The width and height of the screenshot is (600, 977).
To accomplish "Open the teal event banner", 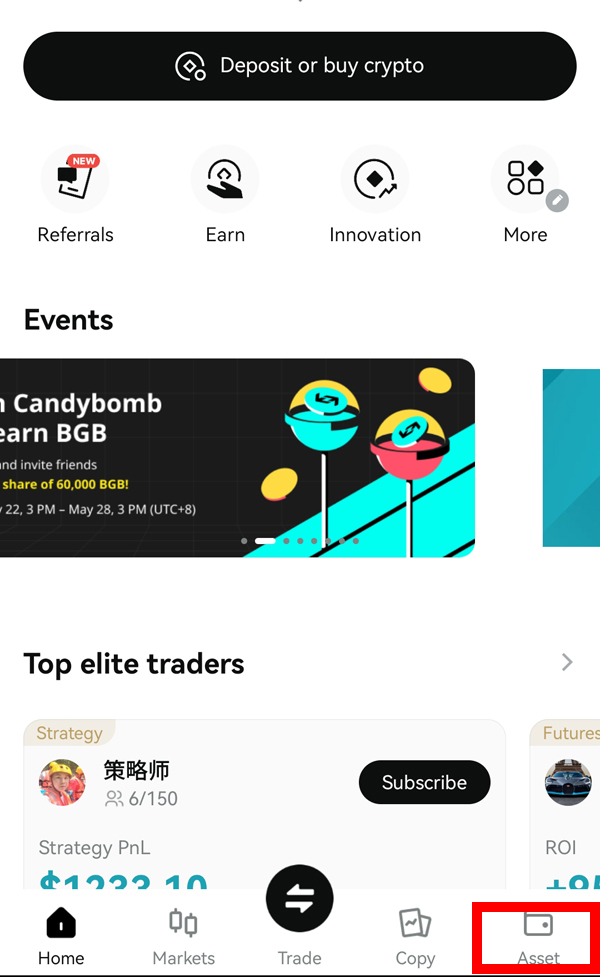I will [x=572, y=457].
